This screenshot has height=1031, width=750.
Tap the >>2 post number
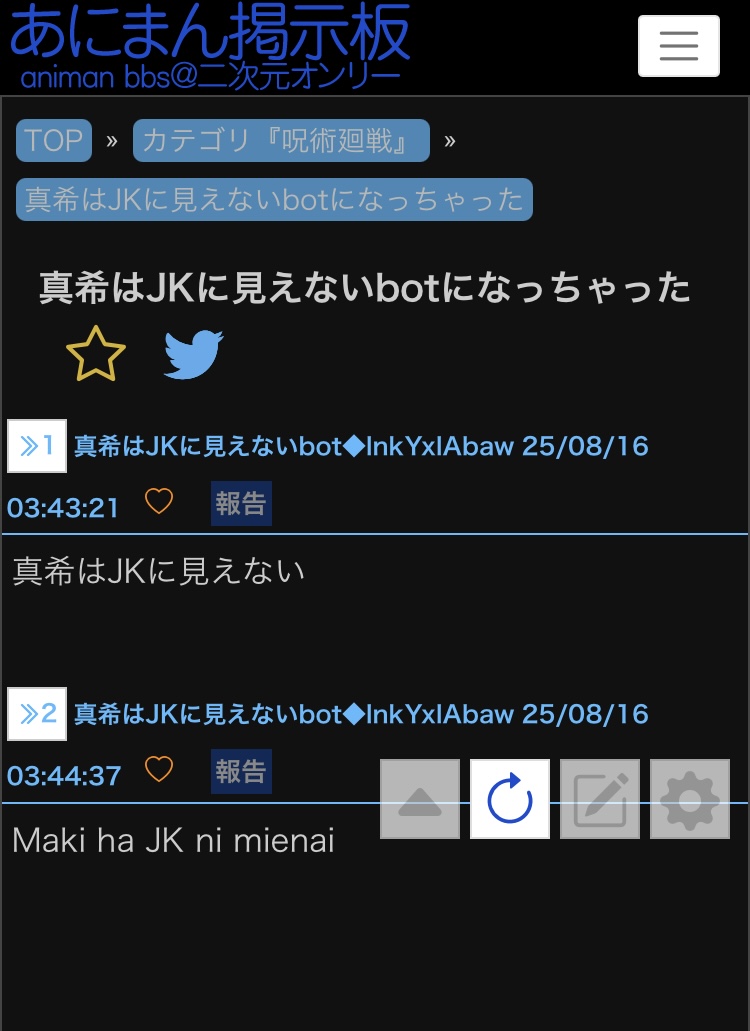tap(37, 714)
